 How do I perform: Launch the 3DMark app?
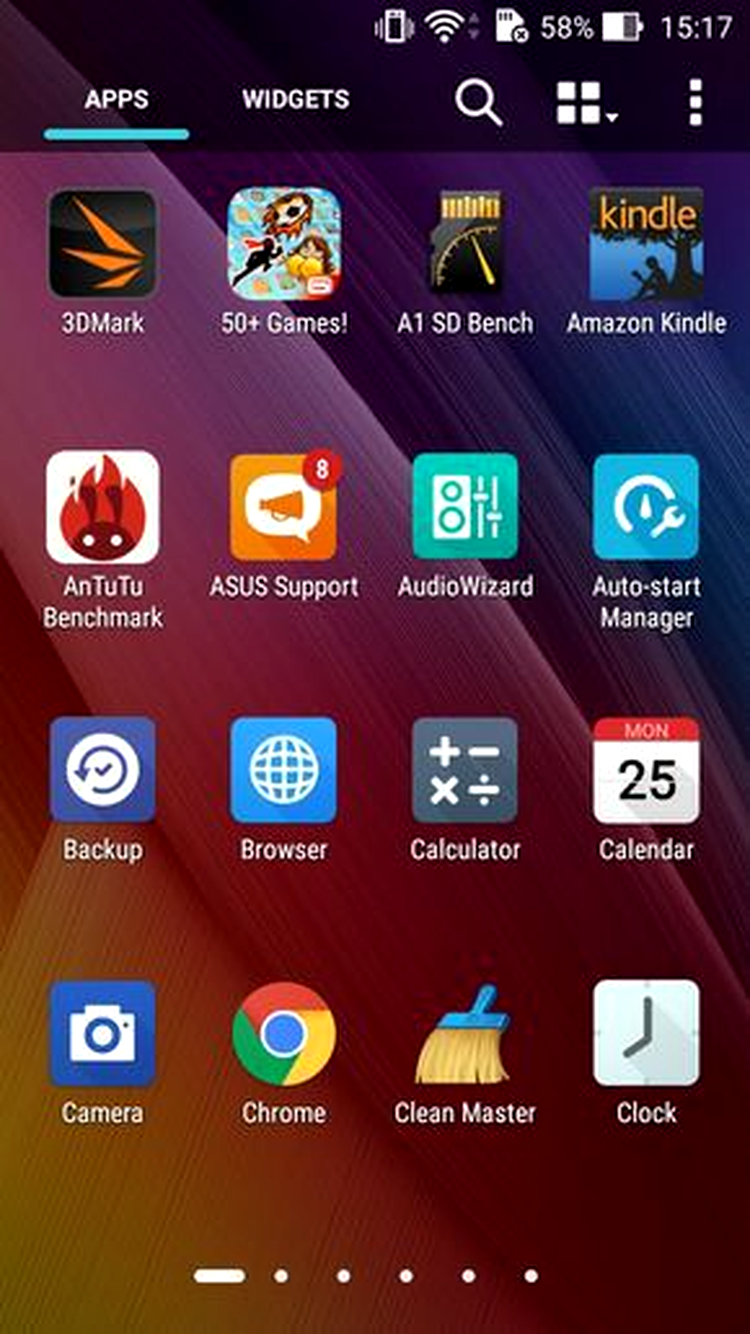point(102,245)
